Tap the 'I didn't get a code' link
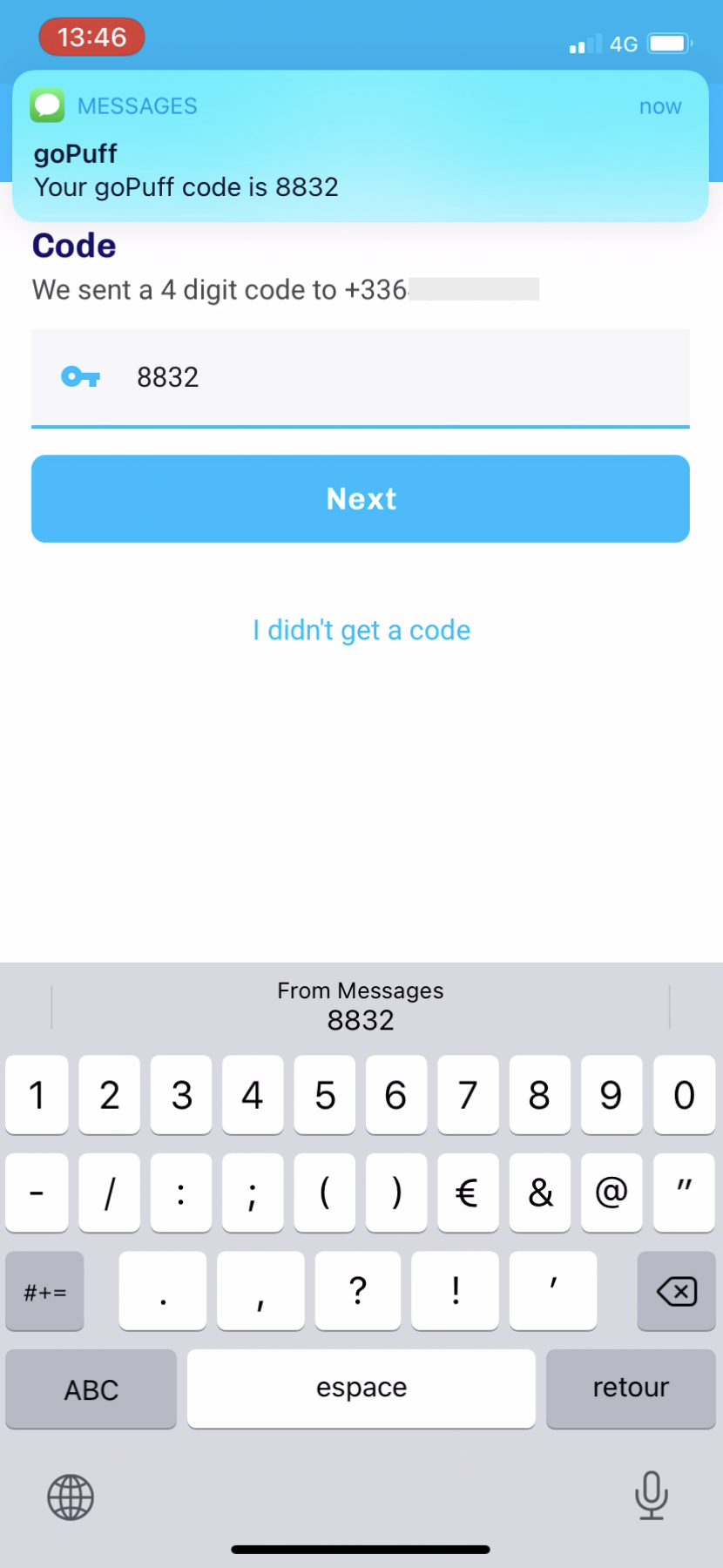723x1568 pixels. [x=361, y=630]
